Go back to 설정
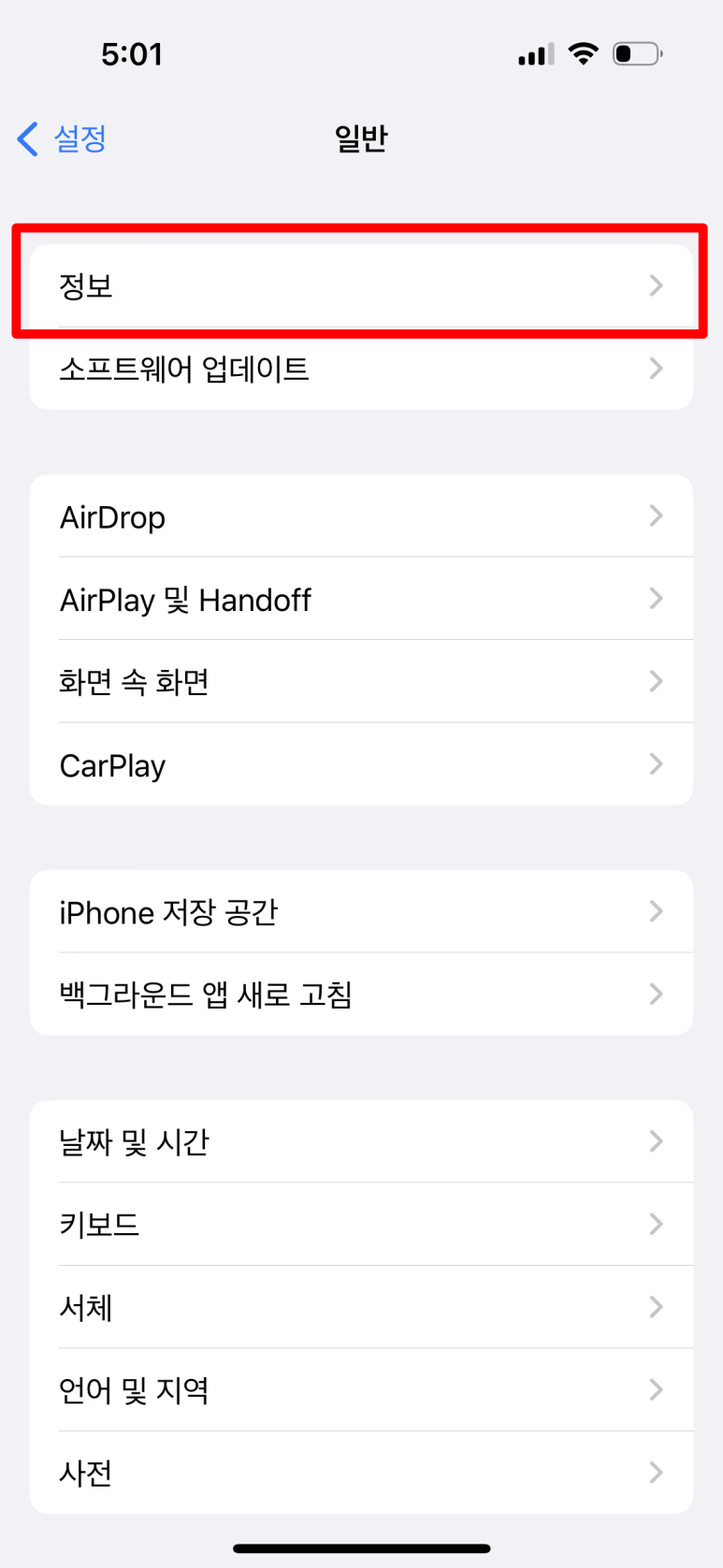This screenshot has height=1568, width=723. tap(63, 139)
